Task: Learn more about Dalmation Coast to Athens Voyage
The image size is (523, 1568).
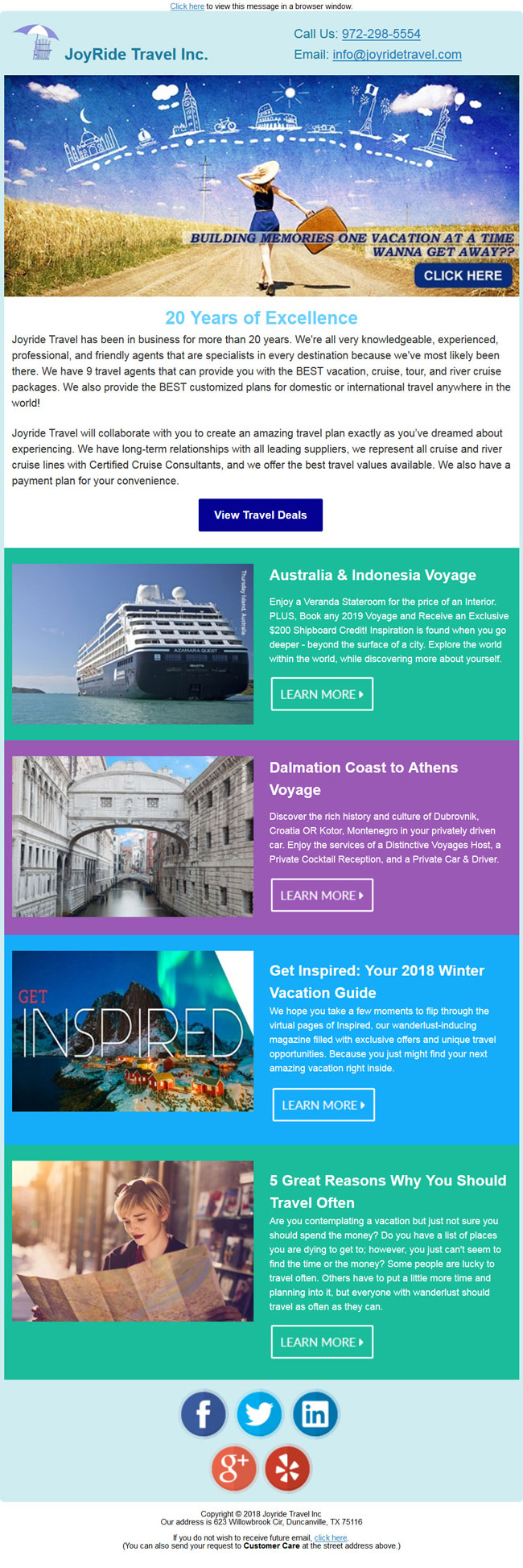Action: point(322,896)
